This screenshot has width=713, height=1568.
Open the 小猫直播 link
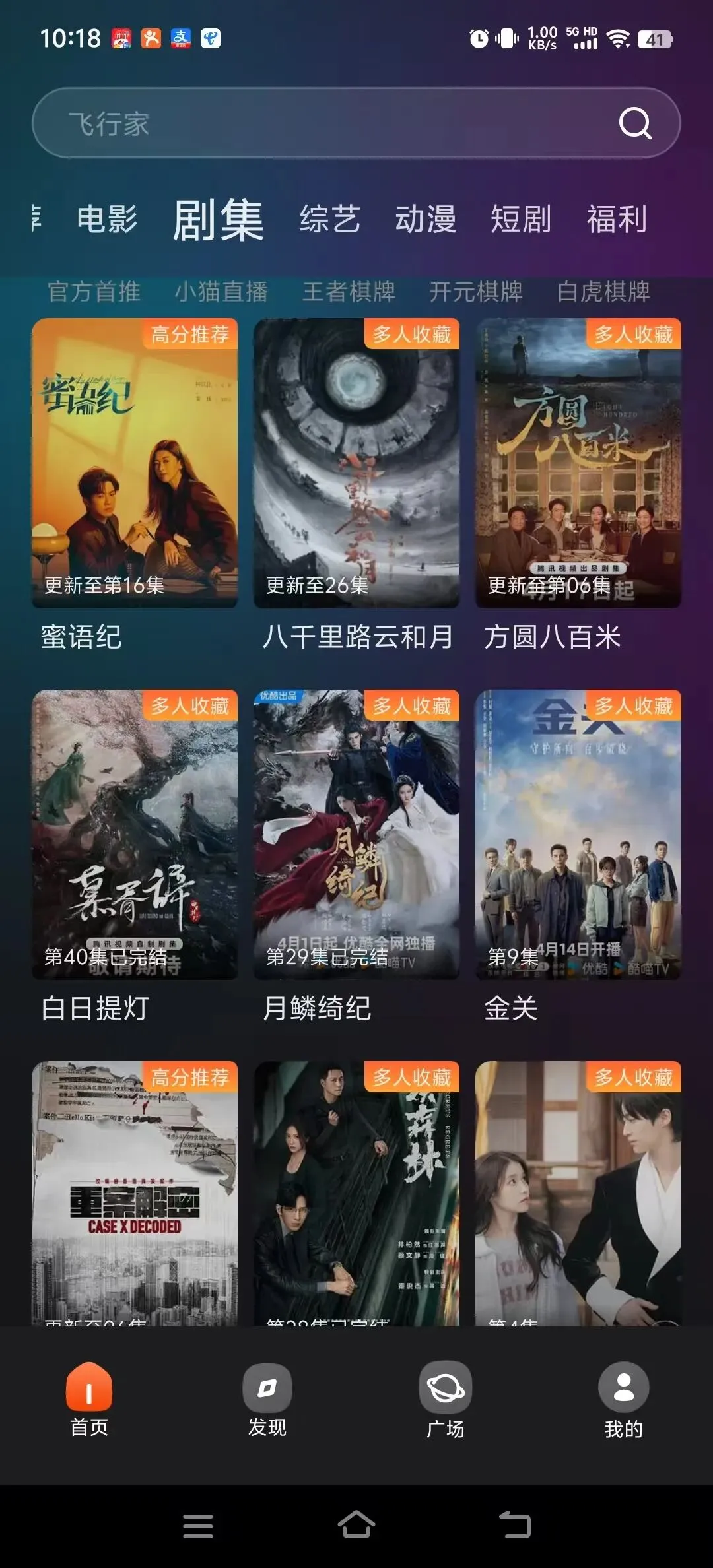221,292
